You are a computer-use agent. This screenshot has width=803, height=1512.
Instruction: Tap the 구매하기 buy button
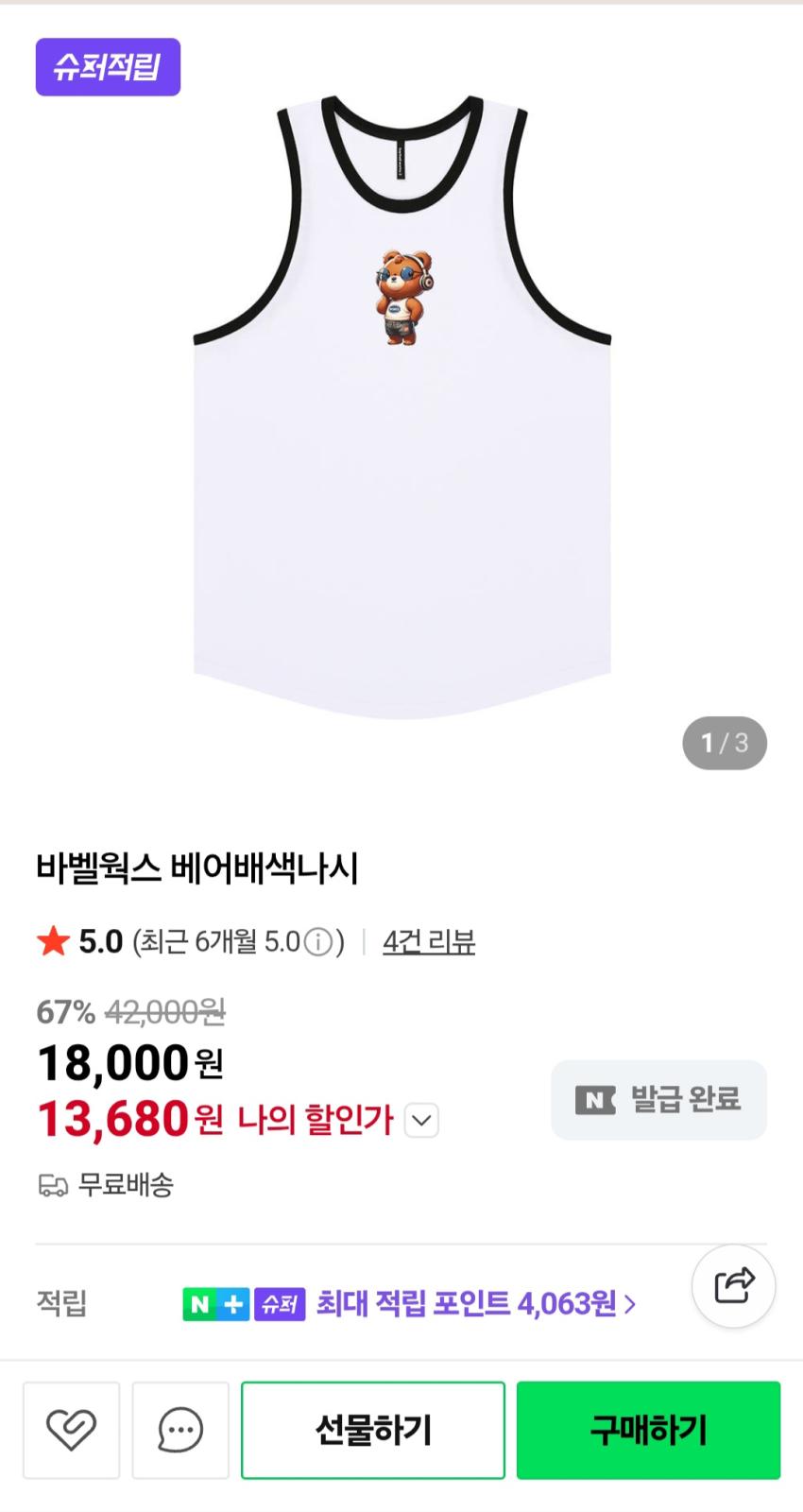(648, 1430)
